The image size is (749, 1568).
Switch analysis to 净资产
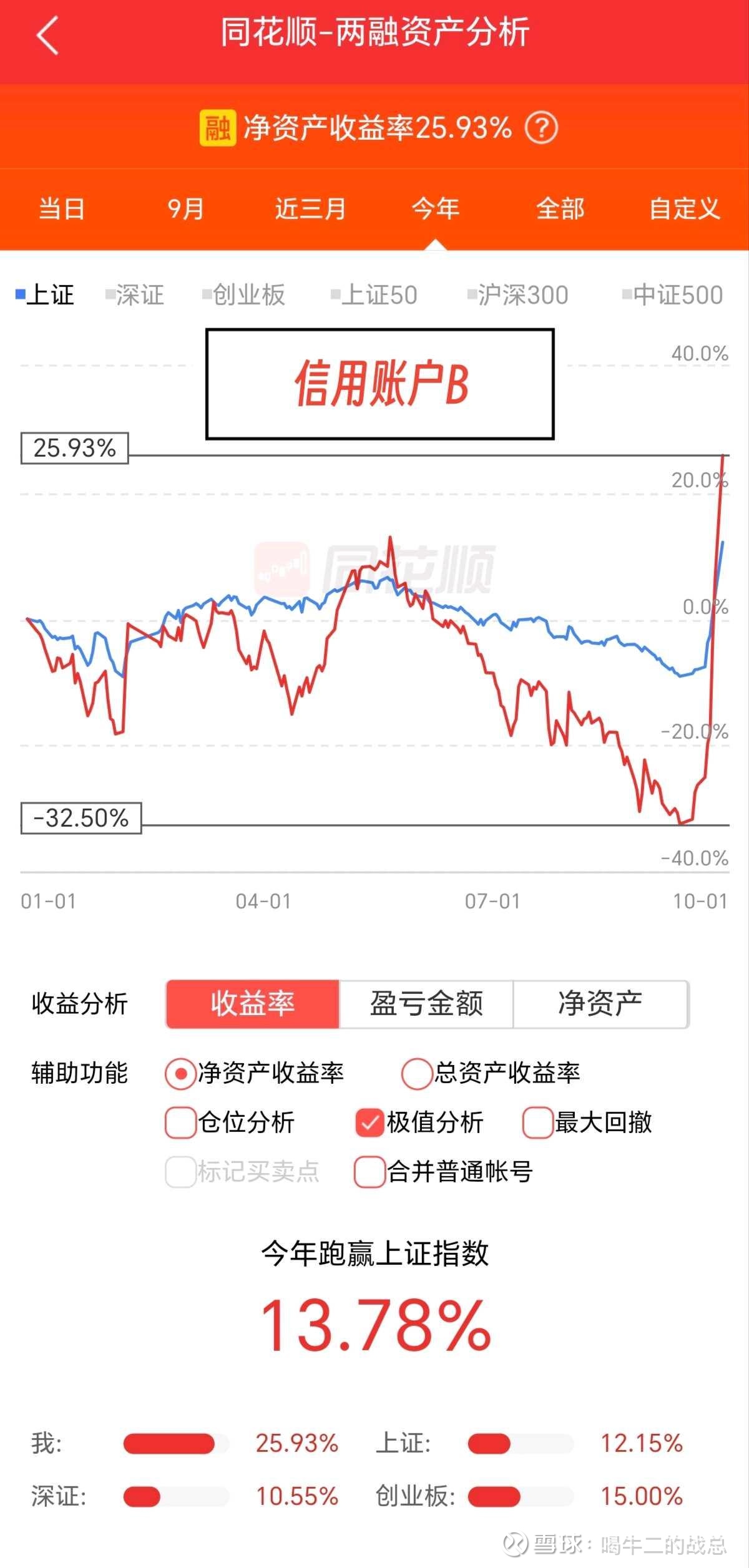600,1004
